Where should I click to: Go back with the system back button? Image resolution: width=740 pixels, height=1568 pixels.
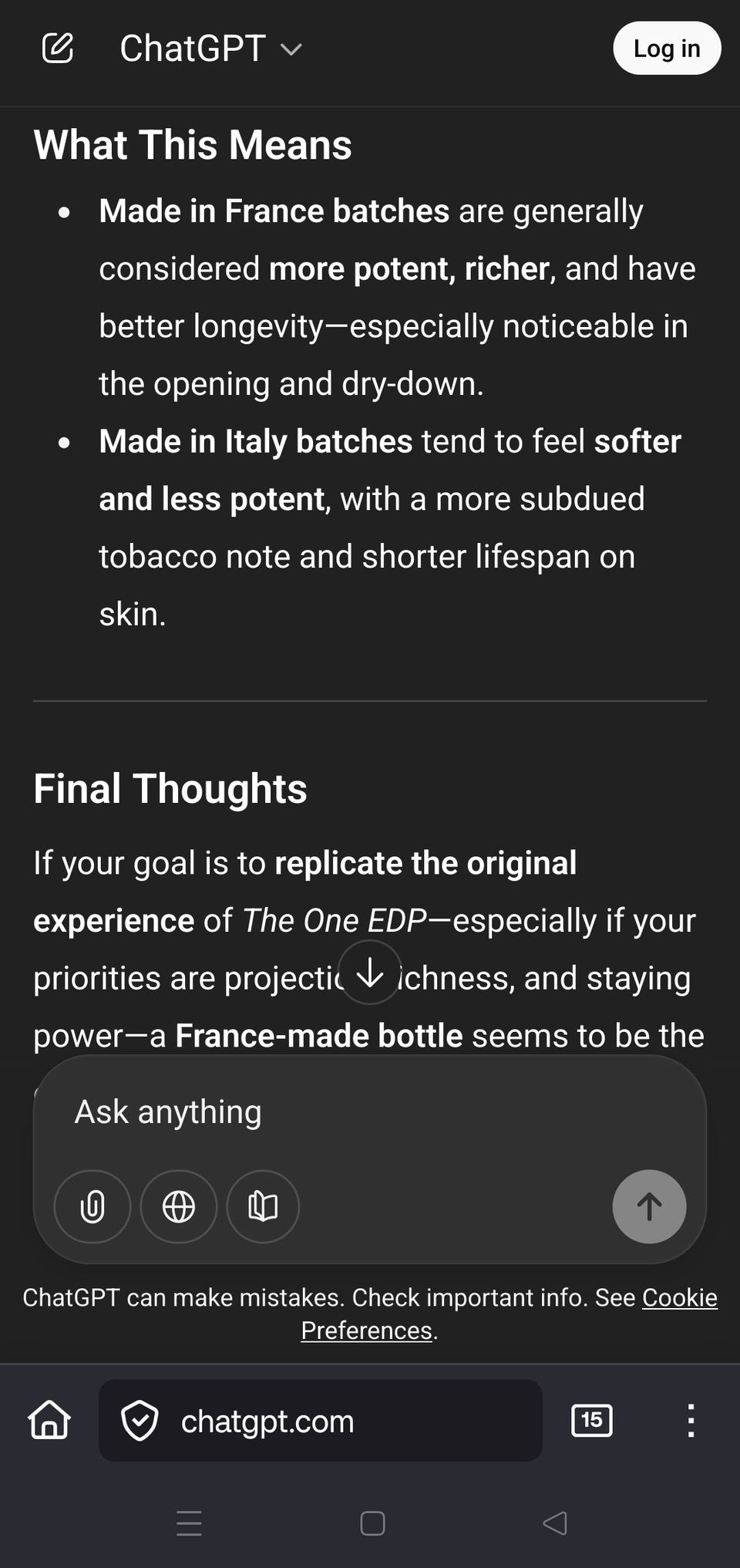(555, 1523)
